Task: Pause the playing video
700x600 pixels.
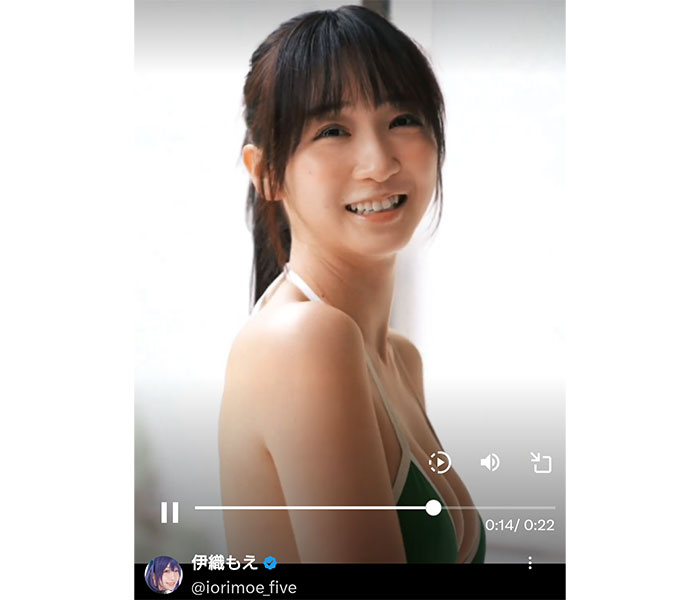Action: click(170, 512)
